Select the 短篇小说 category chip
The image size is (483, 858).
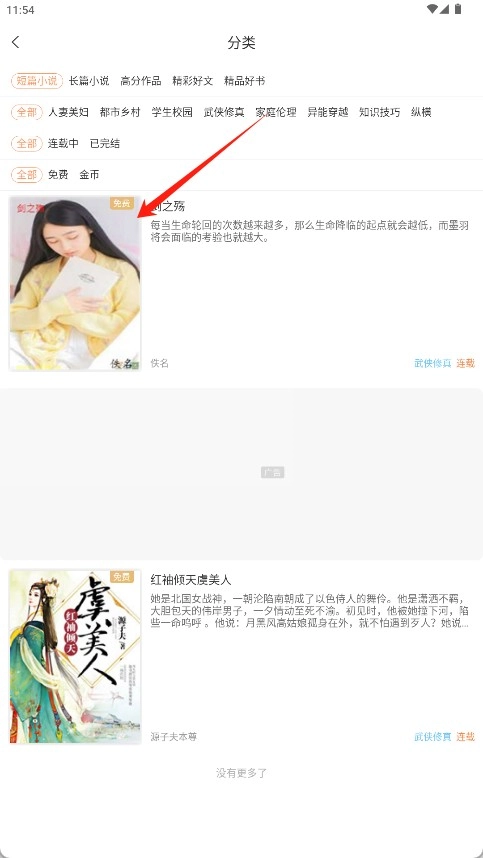[37, 81]
